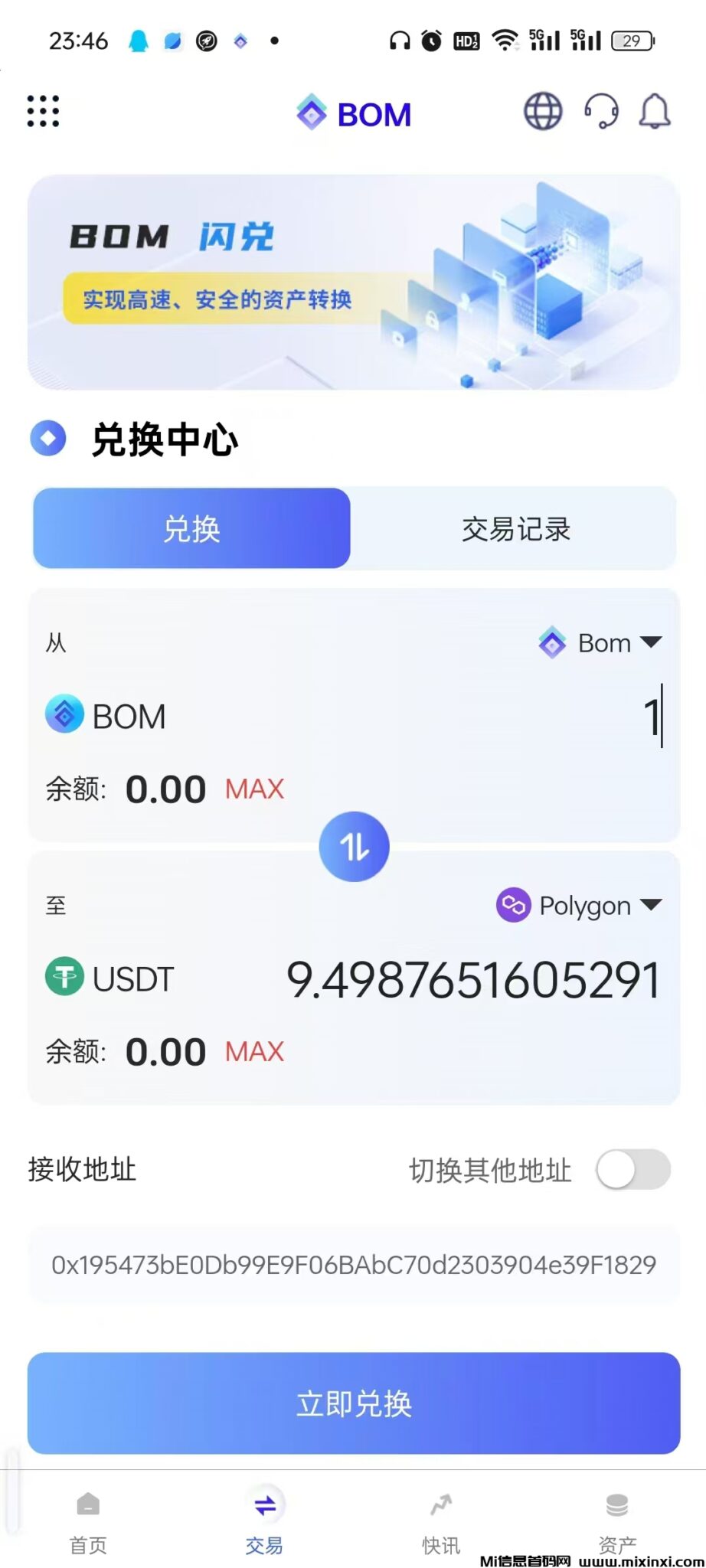The image size is (706, 1568).
Task: Switch to the 资产 assets tab
Action: coord(617,1520)
